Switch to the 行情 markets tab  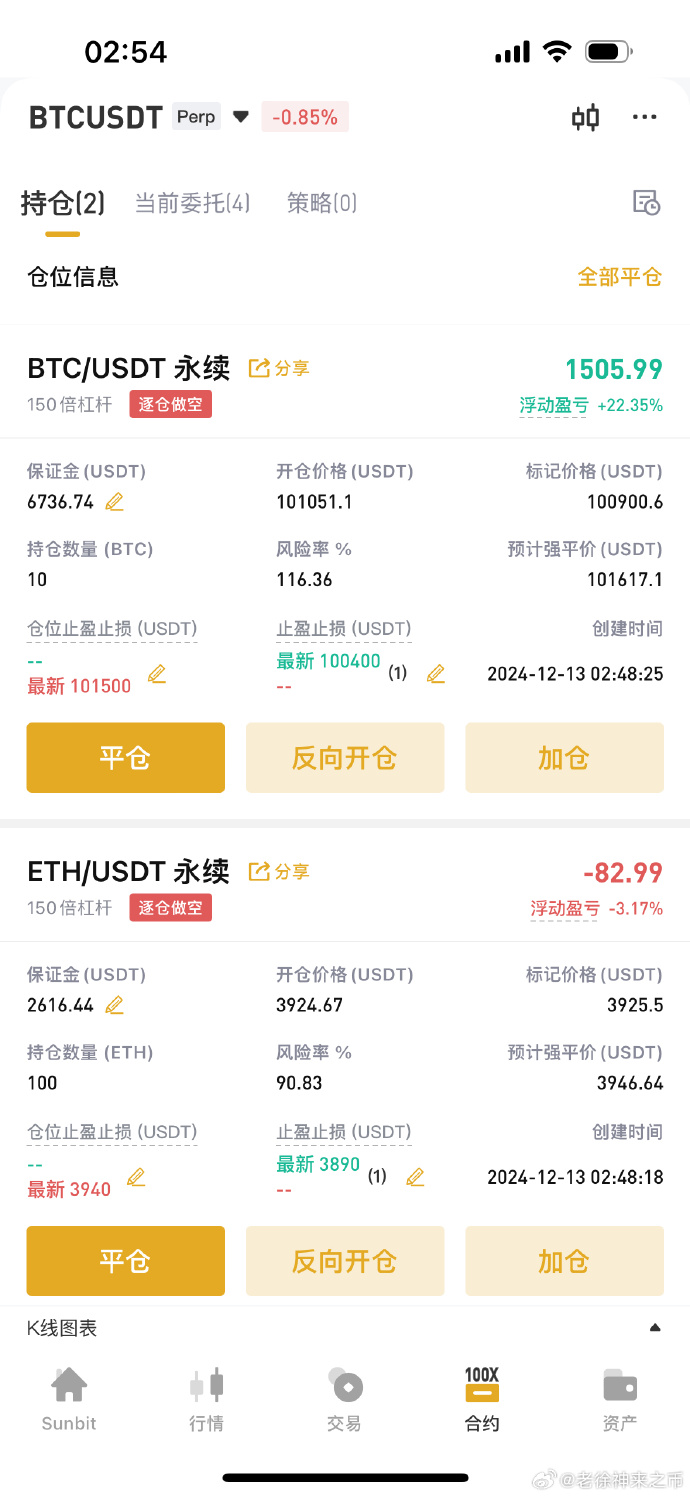(x=207, y=1399)
